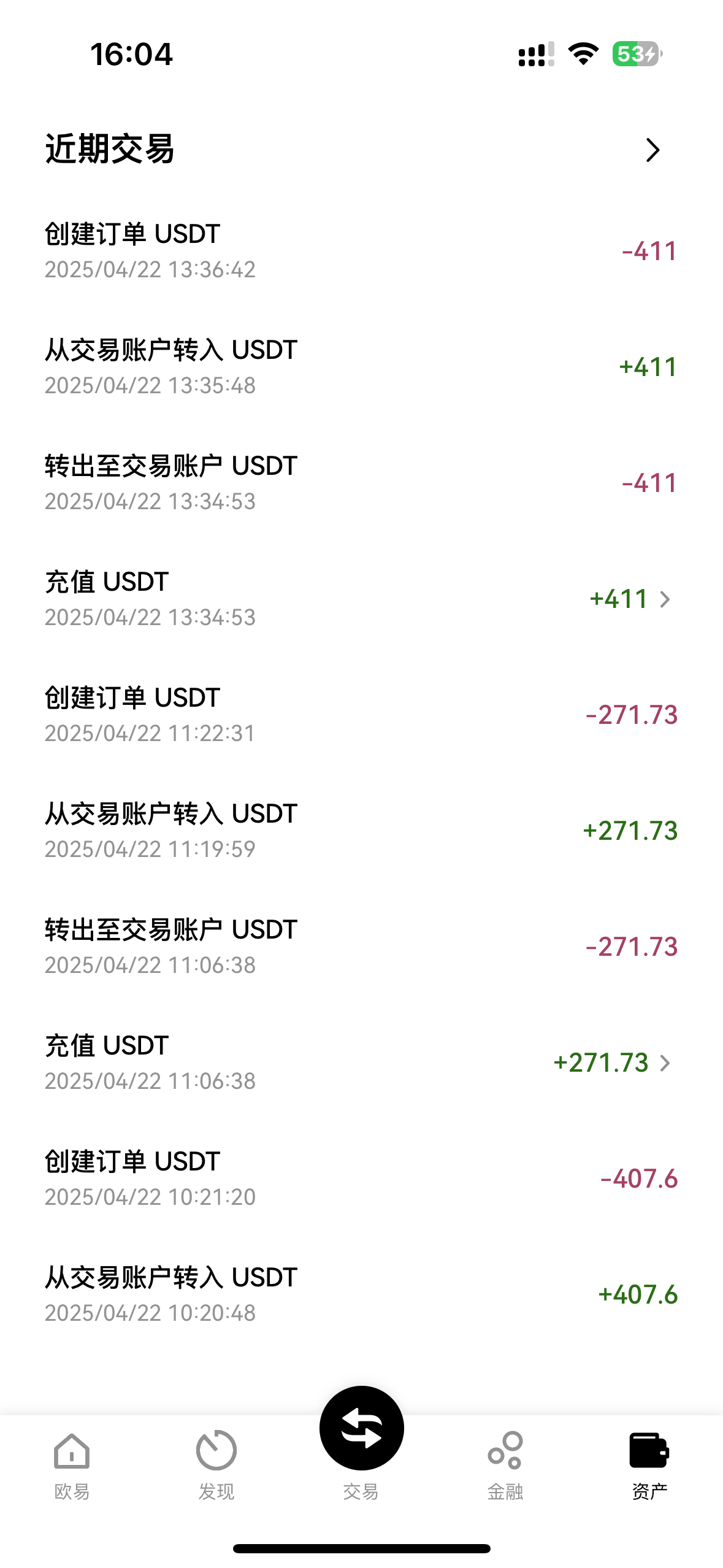The height and width of the screenshot is (1568, 723).
Task: Open the full 近期交易 list arrow
Action: click(652, 150)
